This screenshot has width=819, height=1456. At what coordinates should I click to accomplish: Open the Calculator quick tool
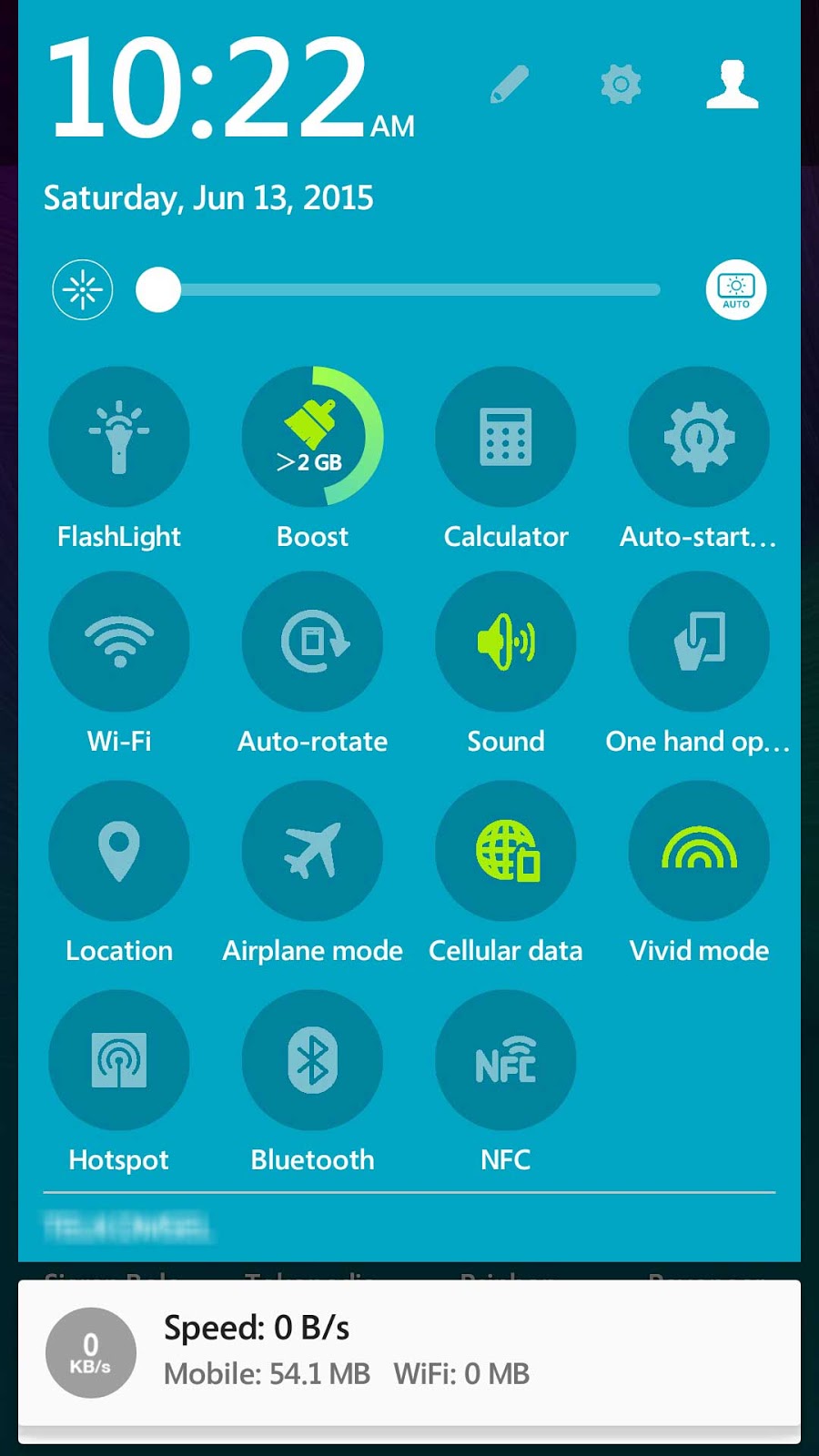(505, 437)
